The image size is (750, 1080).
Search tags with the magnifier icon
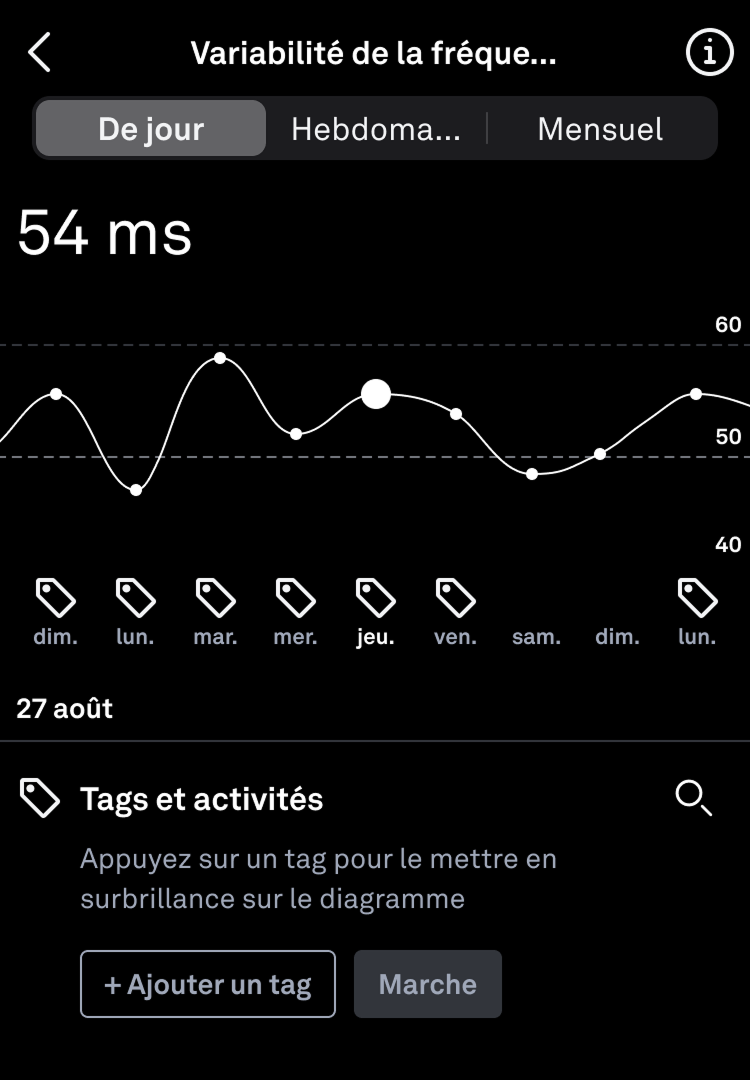pos(693,798)
